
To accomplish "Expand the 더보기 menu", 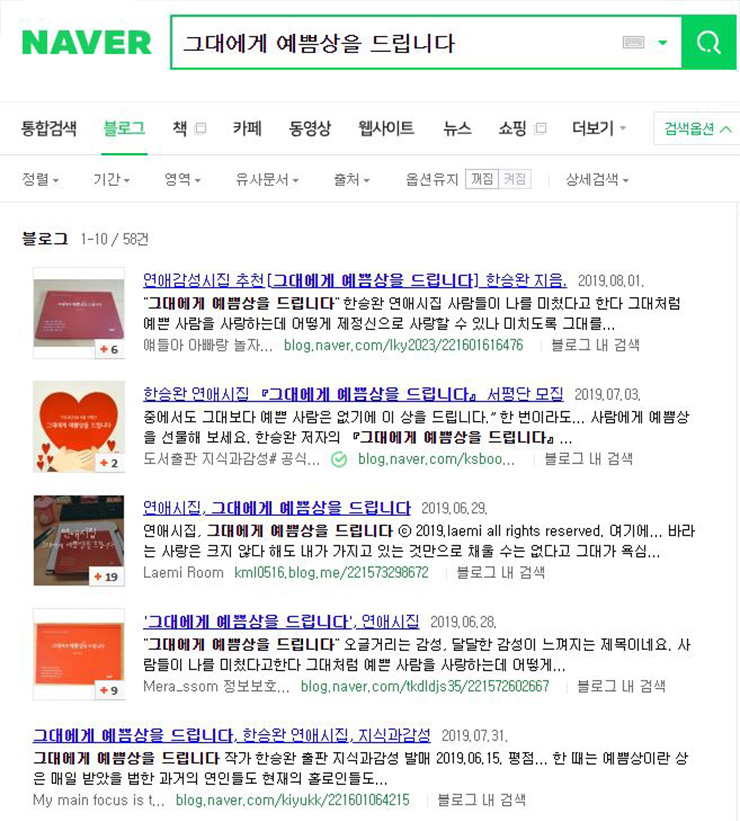I will click(598, 129).
